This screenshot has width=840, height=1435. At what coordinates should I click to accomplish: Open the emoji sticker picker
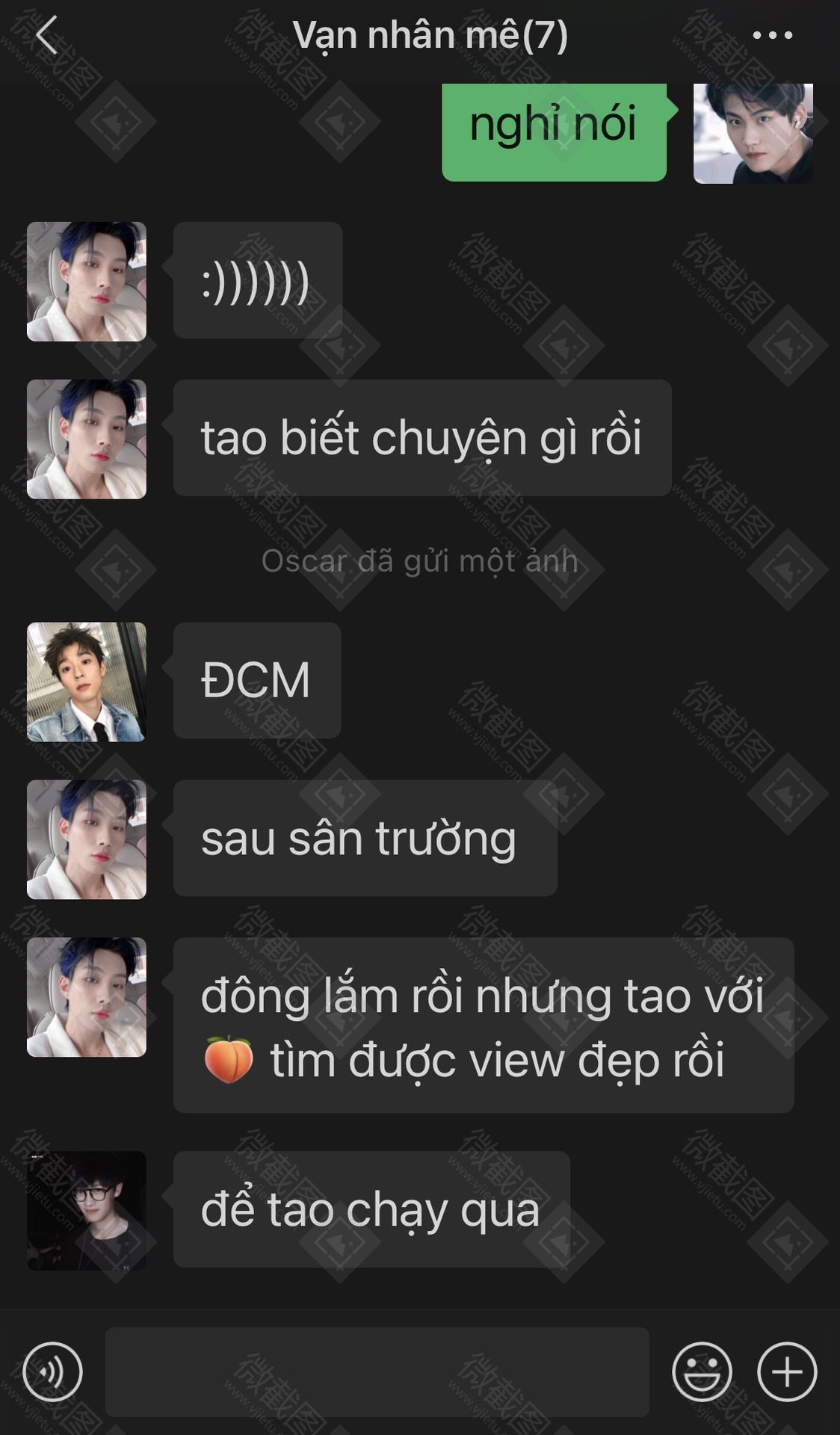pyautogui.click(x=701, y=1371)
